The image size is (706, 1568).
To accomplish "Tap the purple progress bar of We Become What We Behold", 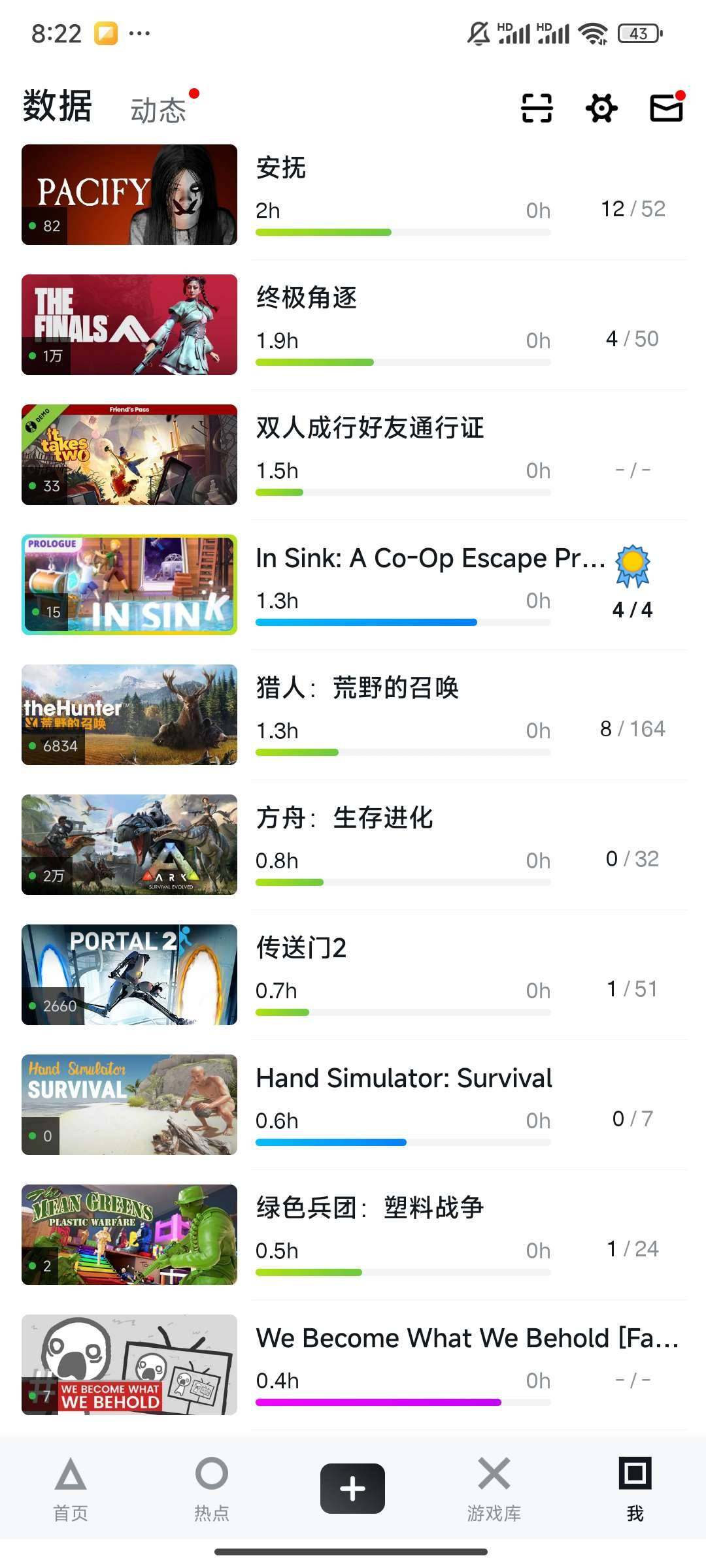I will (x=379, y=1400).
